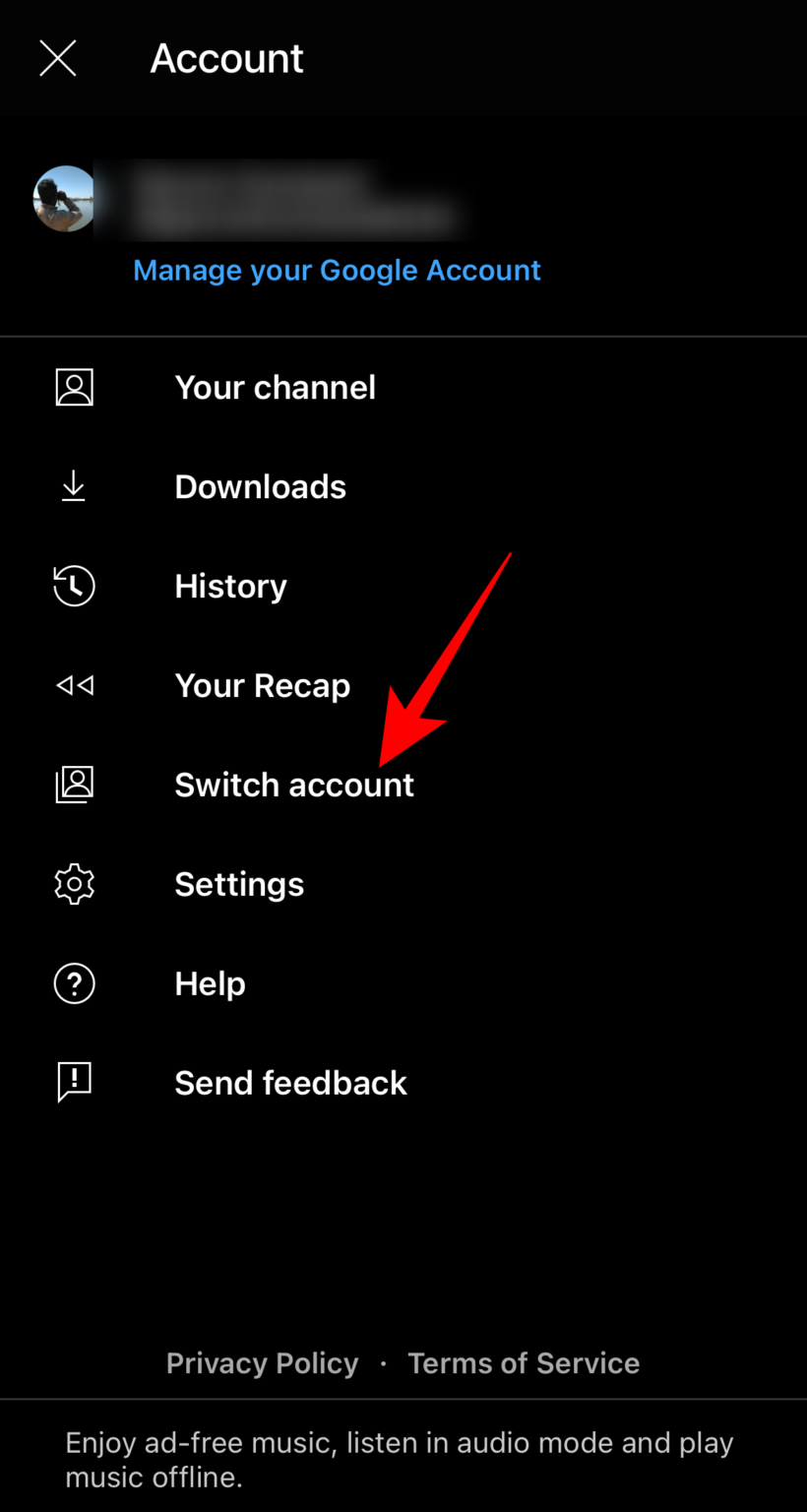Click the Downloads arrow icon
Viewport: 807px width, 1512px height.
[x=72, y=486]
